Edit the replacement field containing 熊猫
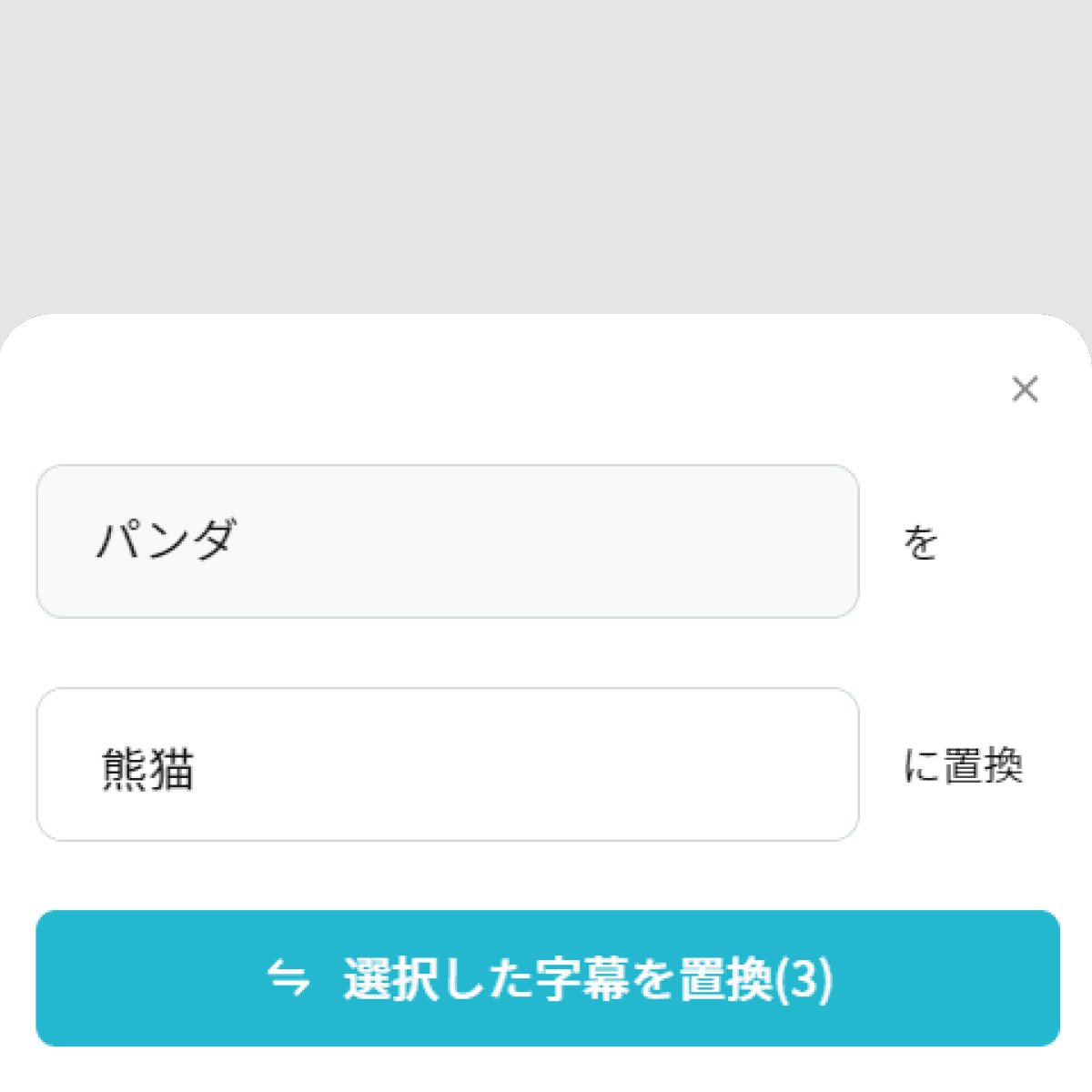The image size is (1092, 1092). point(447,764)
